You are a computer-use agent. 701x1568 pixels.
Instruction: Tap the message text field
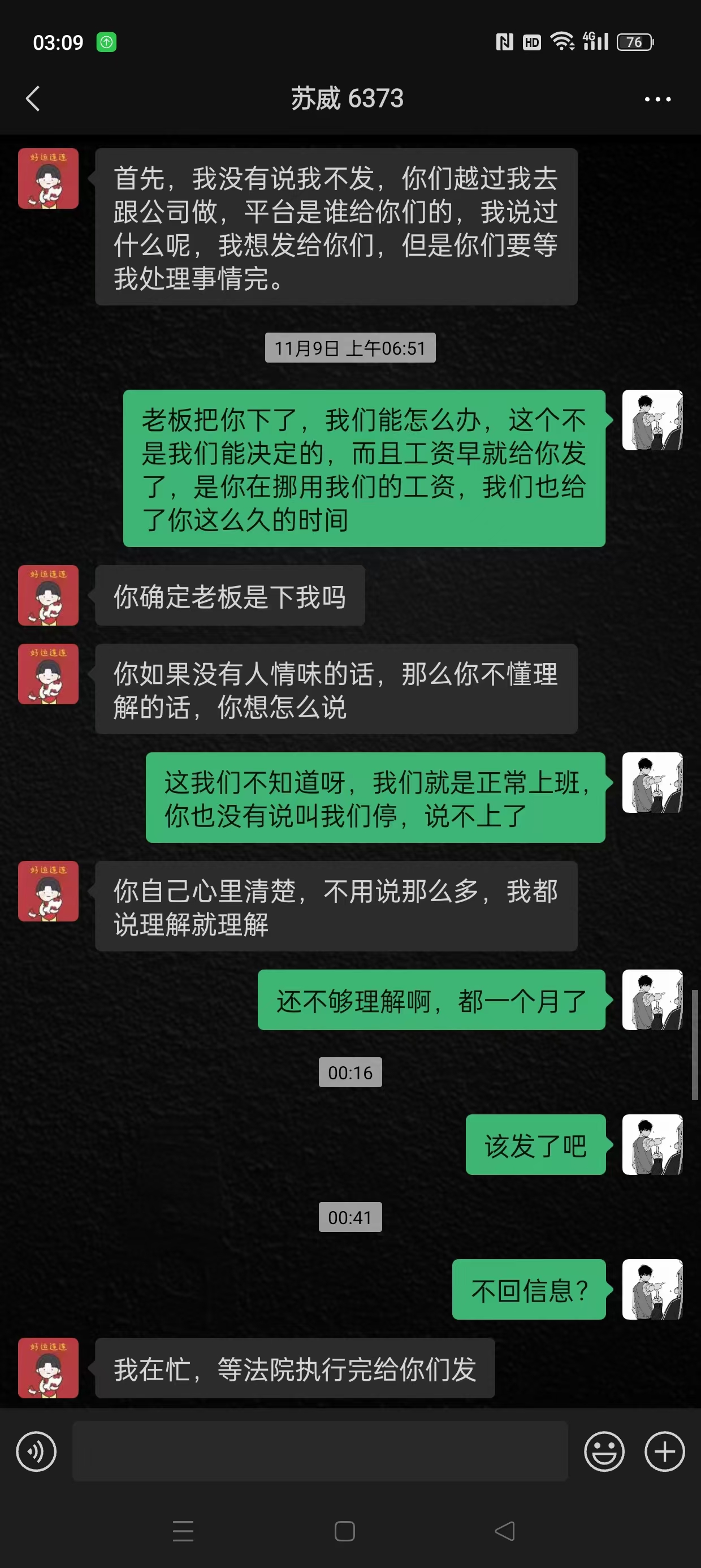point(320,1451)
